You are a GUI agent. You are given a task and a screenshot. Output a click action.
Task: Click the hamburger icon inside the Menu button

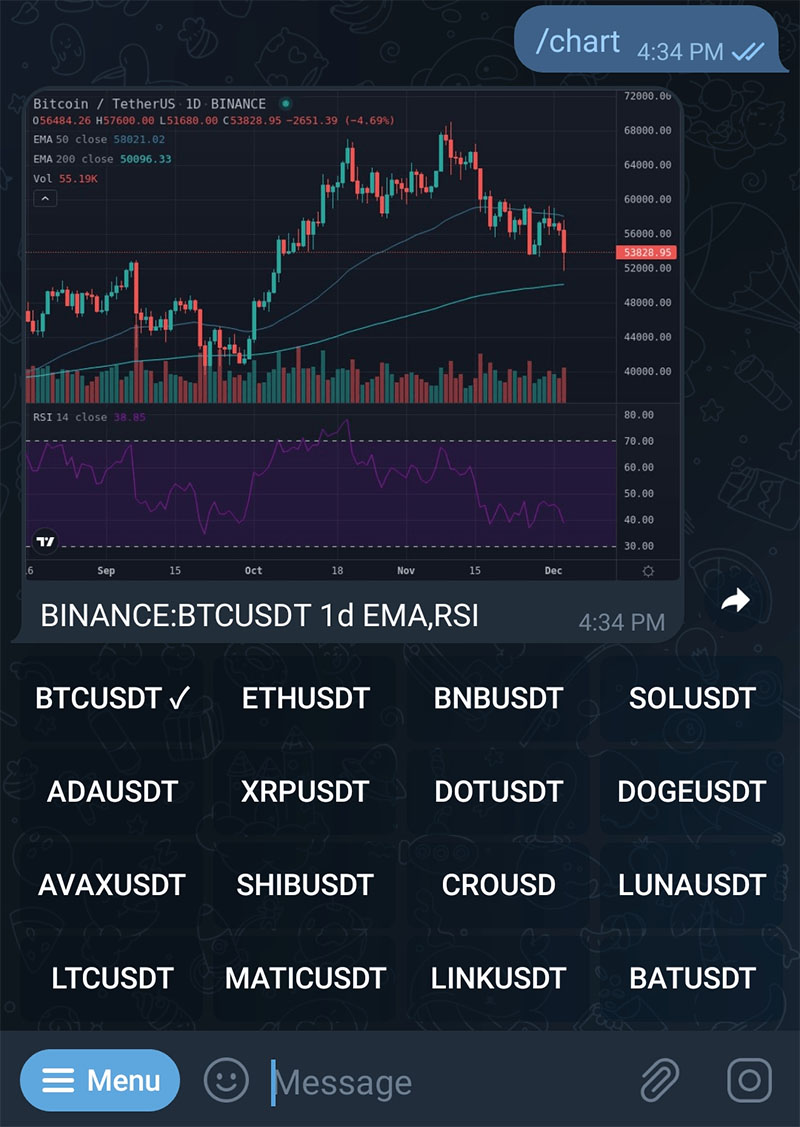click(60, 1081)
